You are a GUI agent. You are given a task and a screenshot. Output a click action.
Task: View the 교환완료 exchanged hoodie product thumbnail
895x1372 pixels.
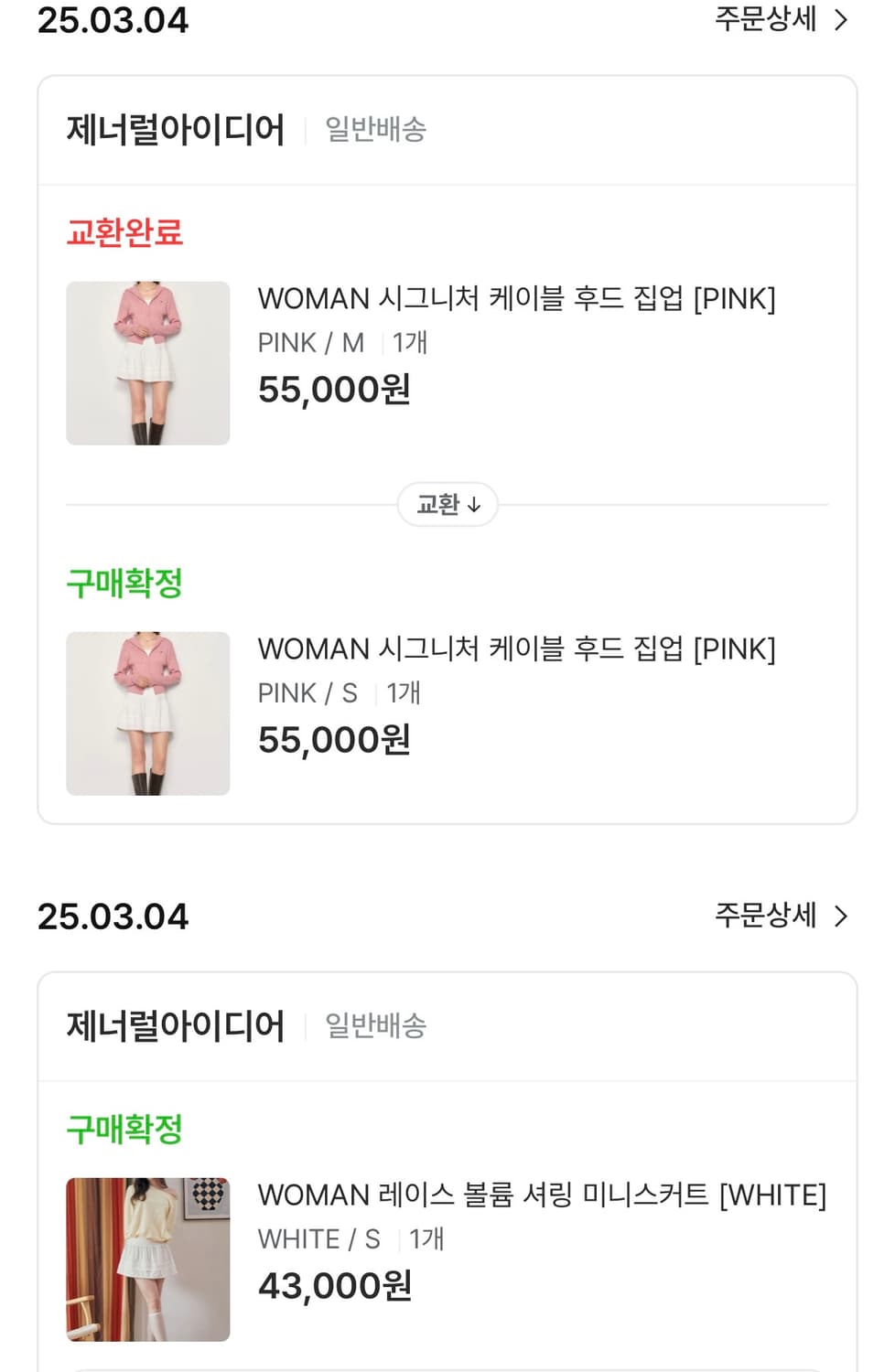(147, 363)
